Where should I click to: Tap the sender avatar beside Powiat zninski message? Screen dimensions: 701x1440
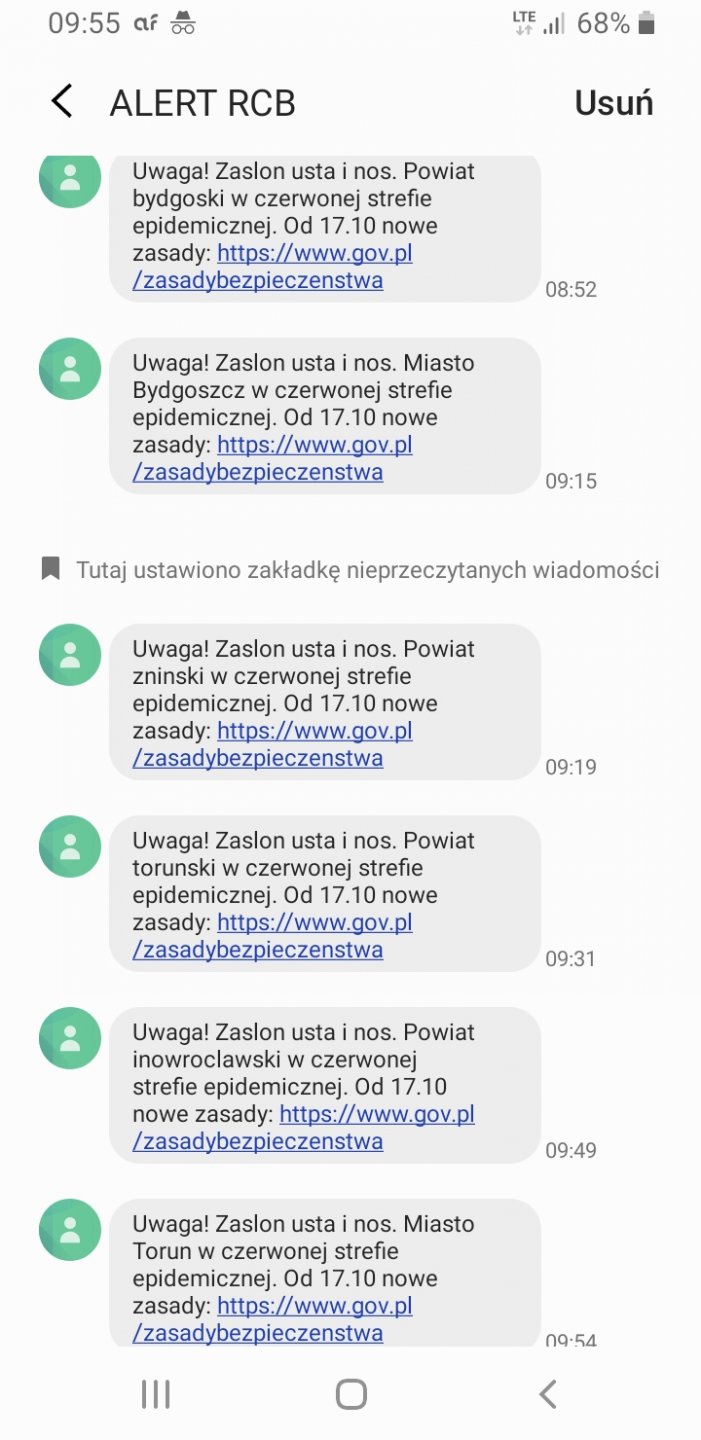pyautogui.click(x=70, y=655)
